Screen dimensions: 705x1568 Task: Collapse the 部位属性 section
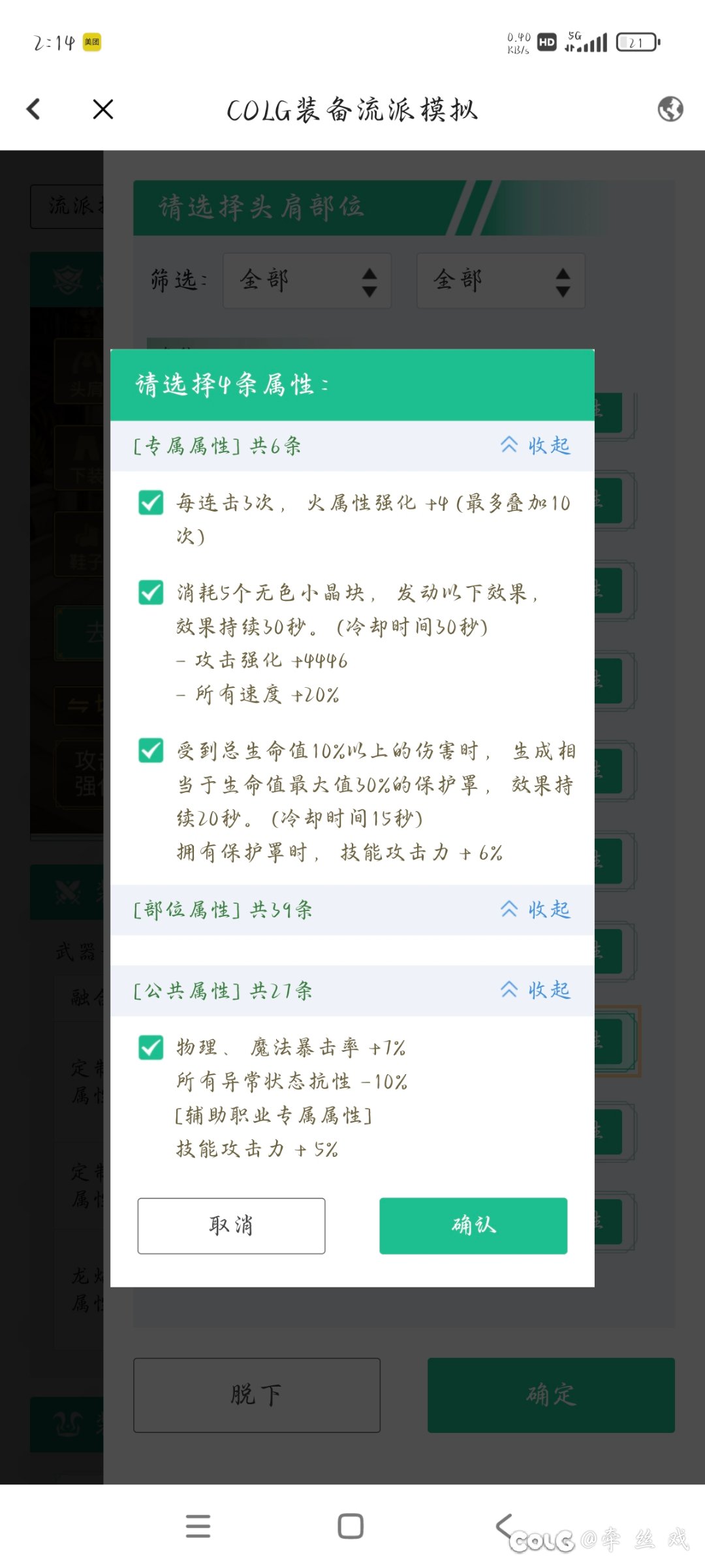535,909
